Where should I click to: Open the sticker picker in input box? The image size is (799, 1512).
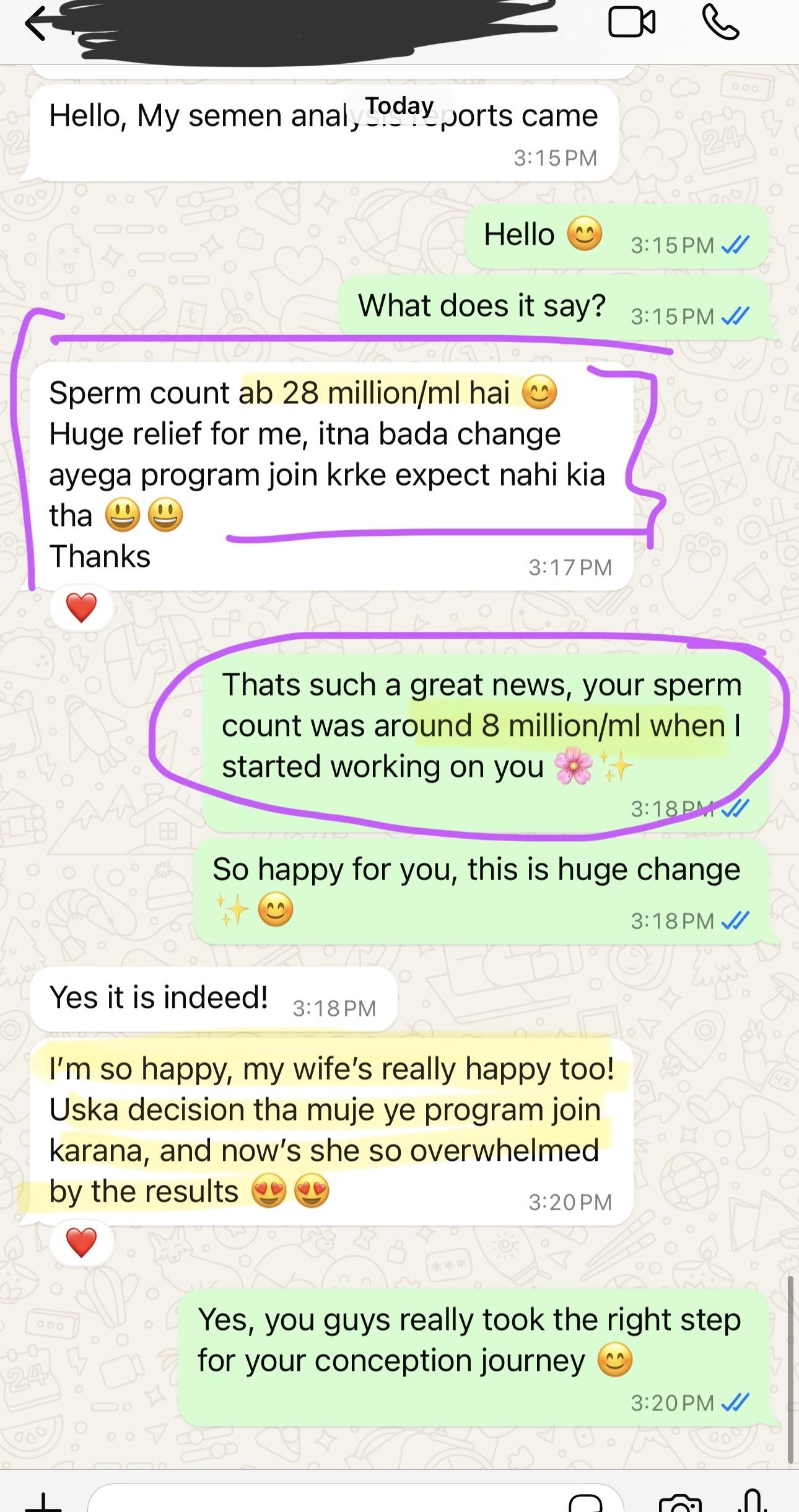click(585, 1503)
